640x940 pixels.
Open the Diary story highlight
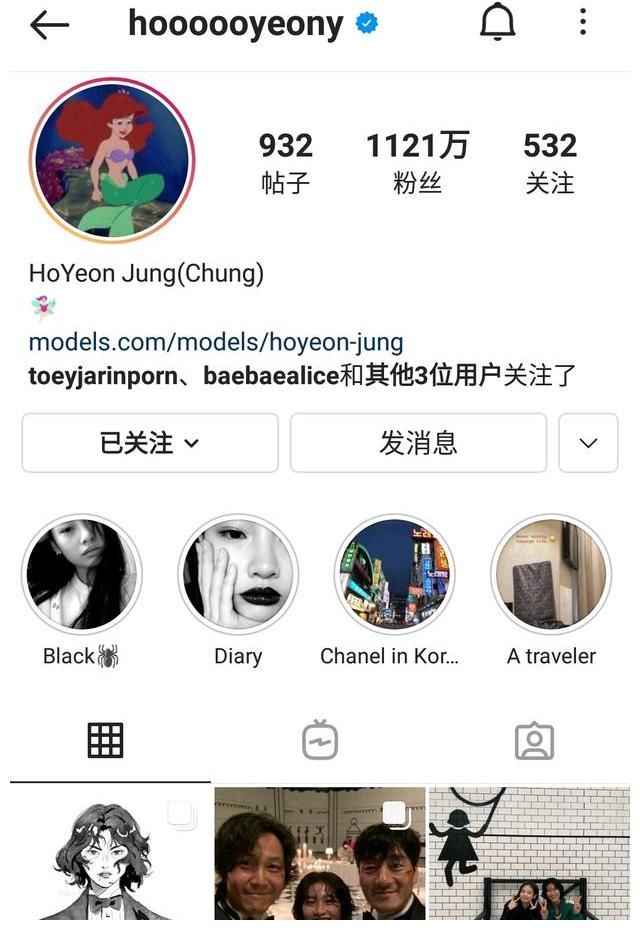(238, 575)
